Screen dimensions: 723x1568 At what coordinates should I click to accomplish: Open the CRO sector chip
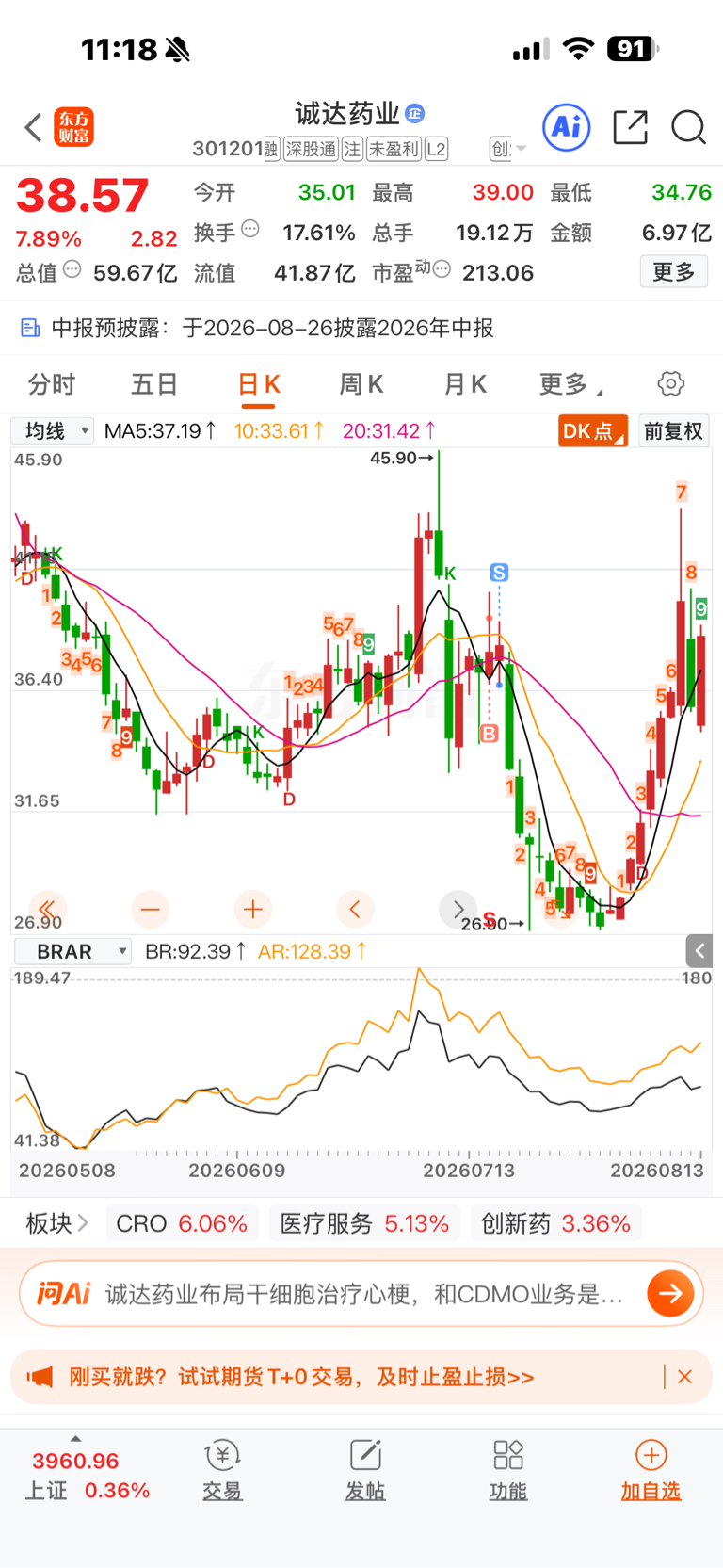(x=182, y=1223)
